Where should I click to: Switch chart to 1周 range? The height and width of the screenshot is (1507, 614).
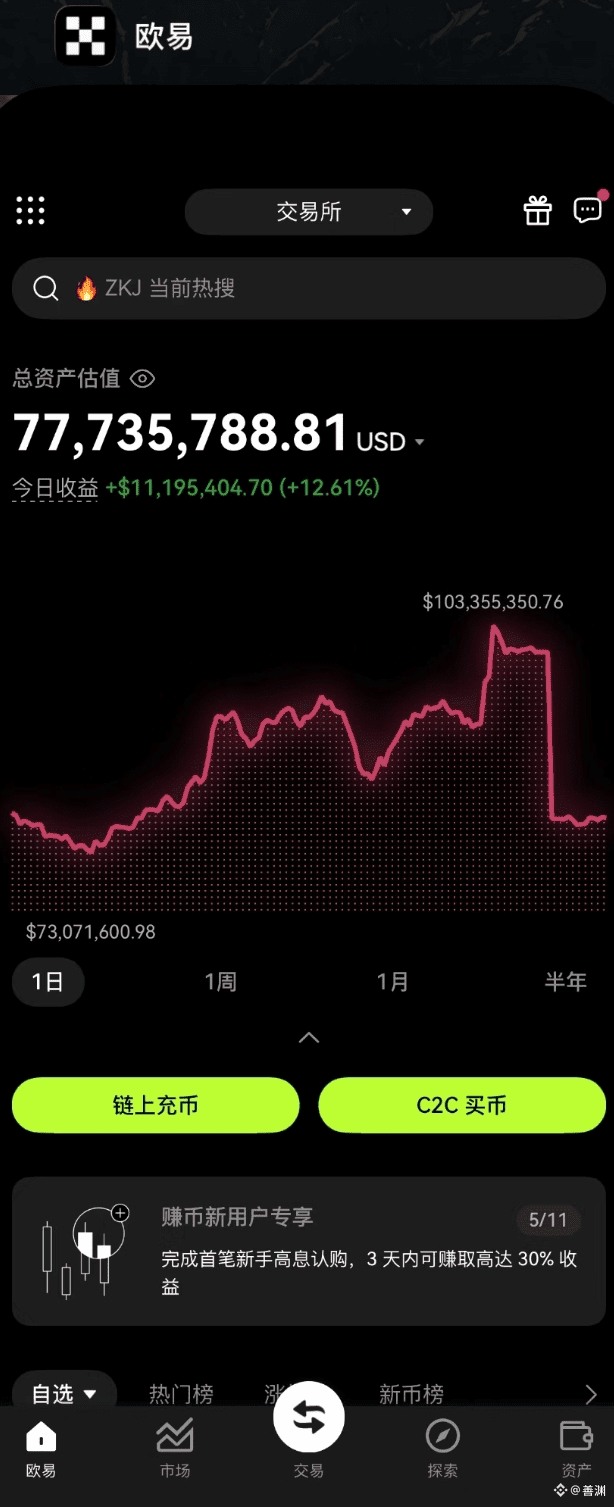220,982
